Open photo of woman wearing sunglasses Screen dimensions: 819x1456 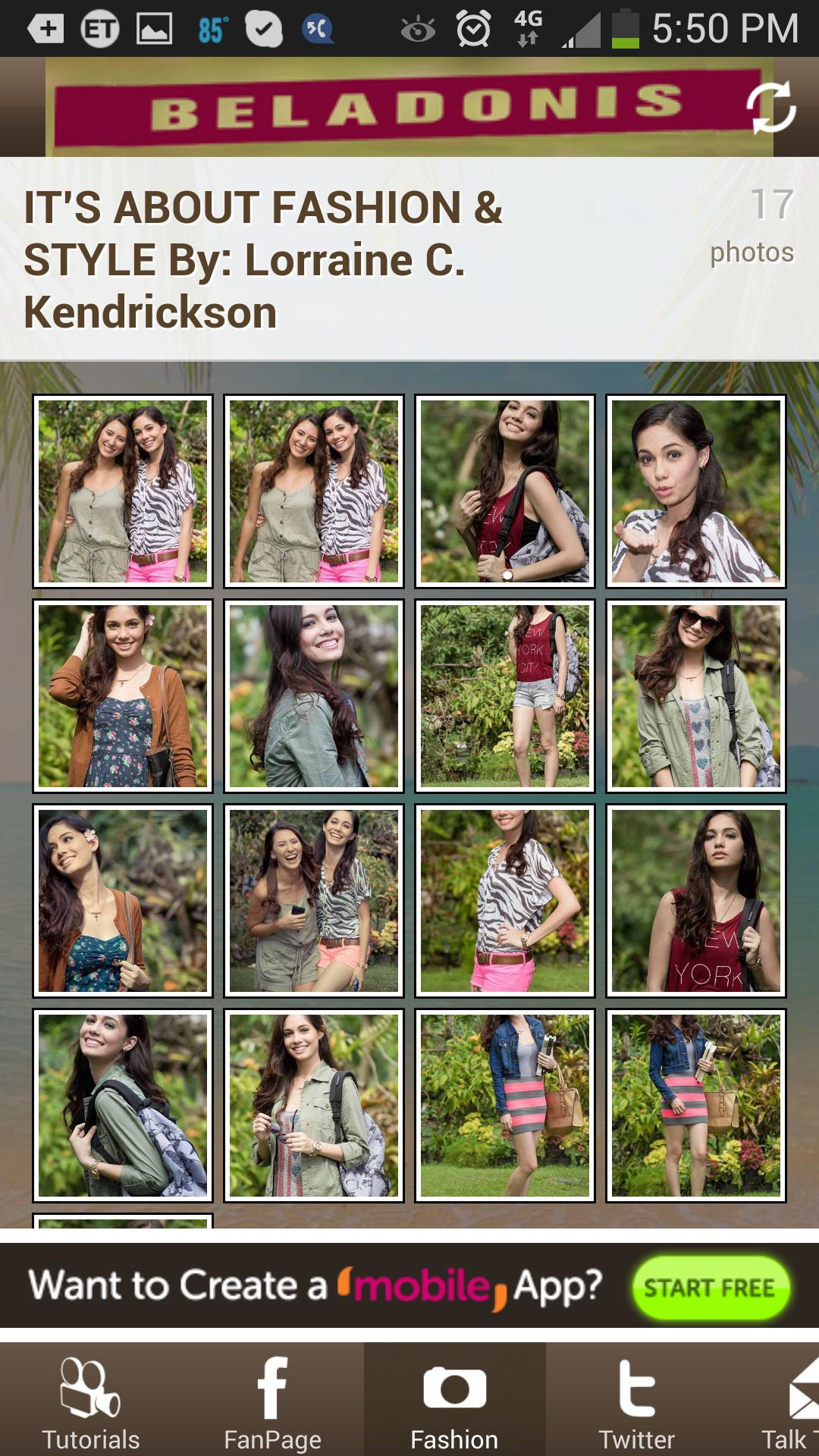695,696
